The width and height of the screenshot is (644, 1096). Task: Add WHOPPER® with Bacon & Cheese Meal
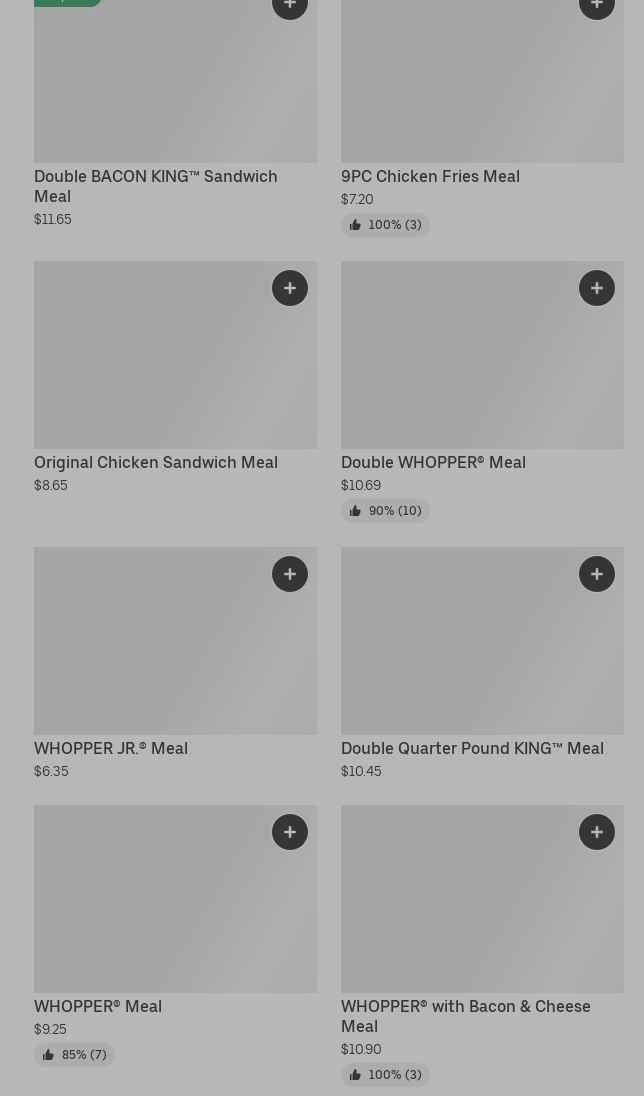(x=597, y=832)
